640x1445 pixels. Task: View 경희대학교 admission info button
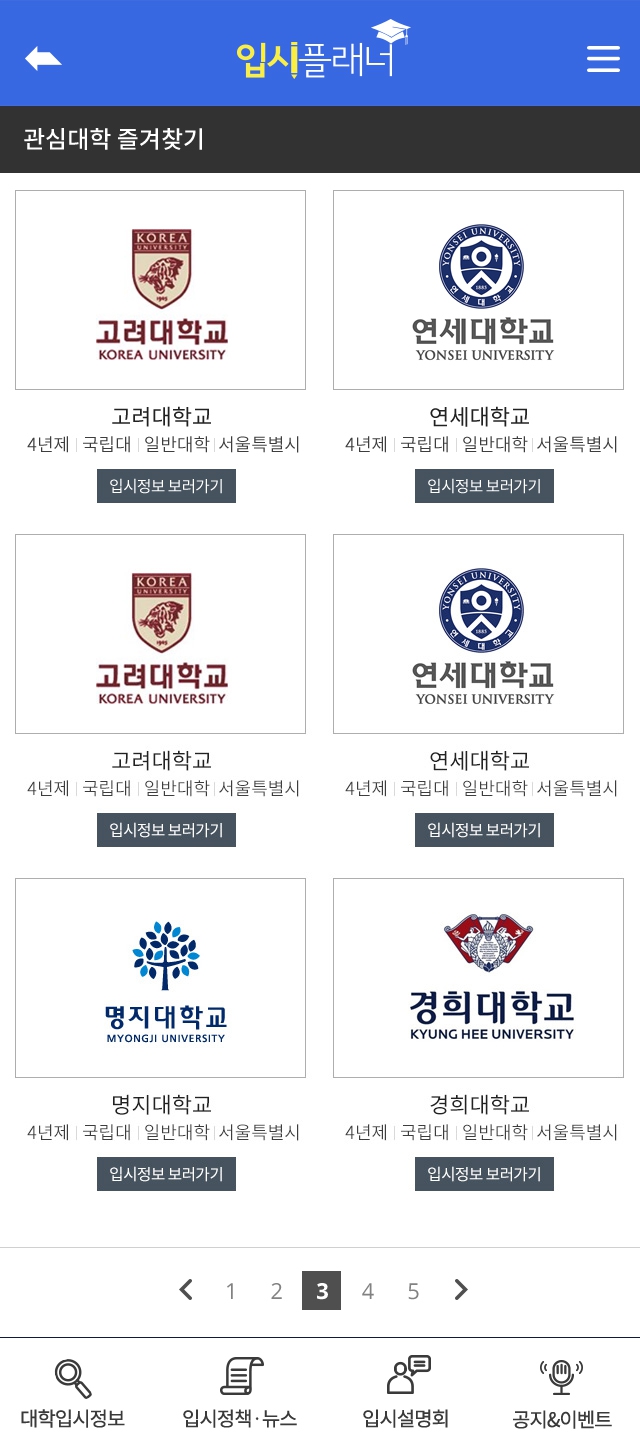click(x=484, y=1174)
